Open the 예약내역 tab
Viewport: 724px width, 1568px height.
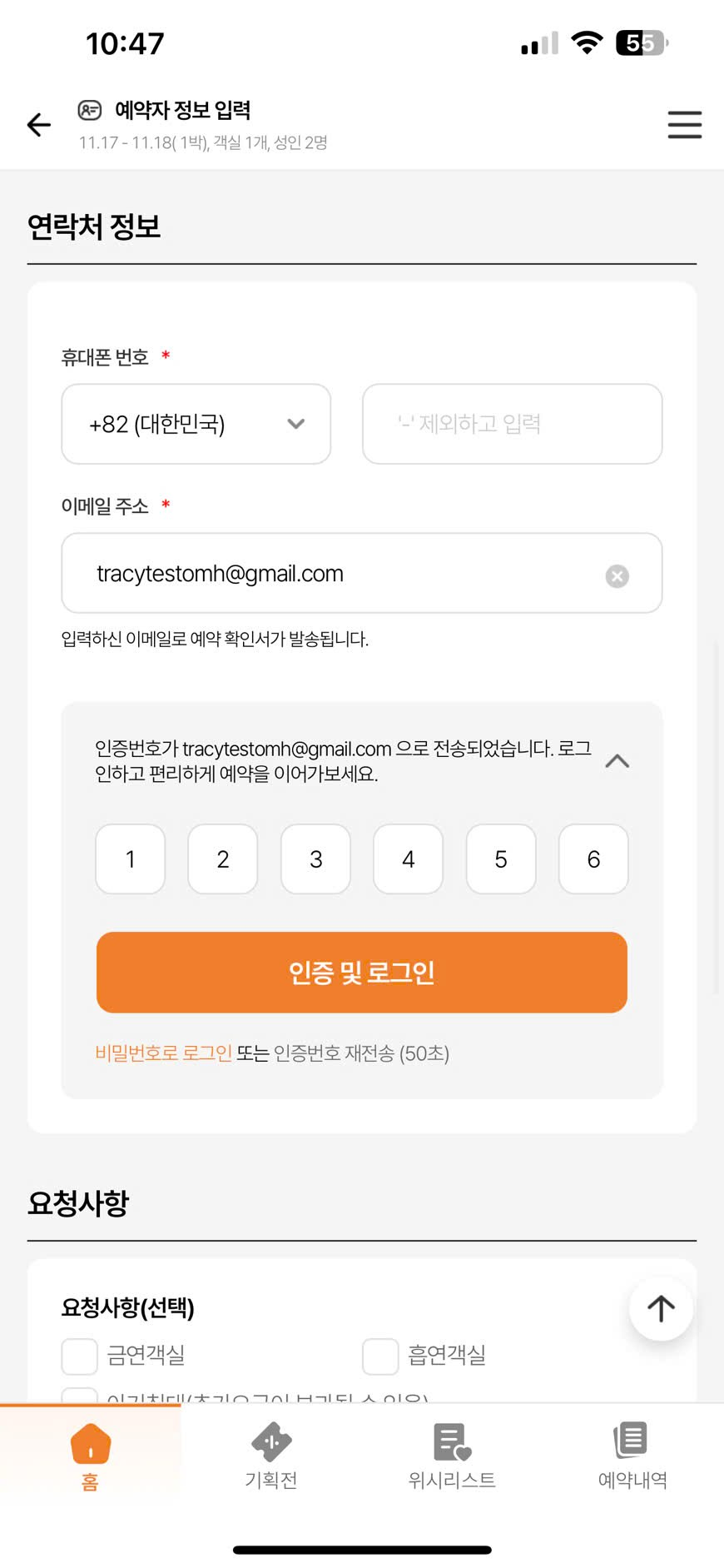632,1456
